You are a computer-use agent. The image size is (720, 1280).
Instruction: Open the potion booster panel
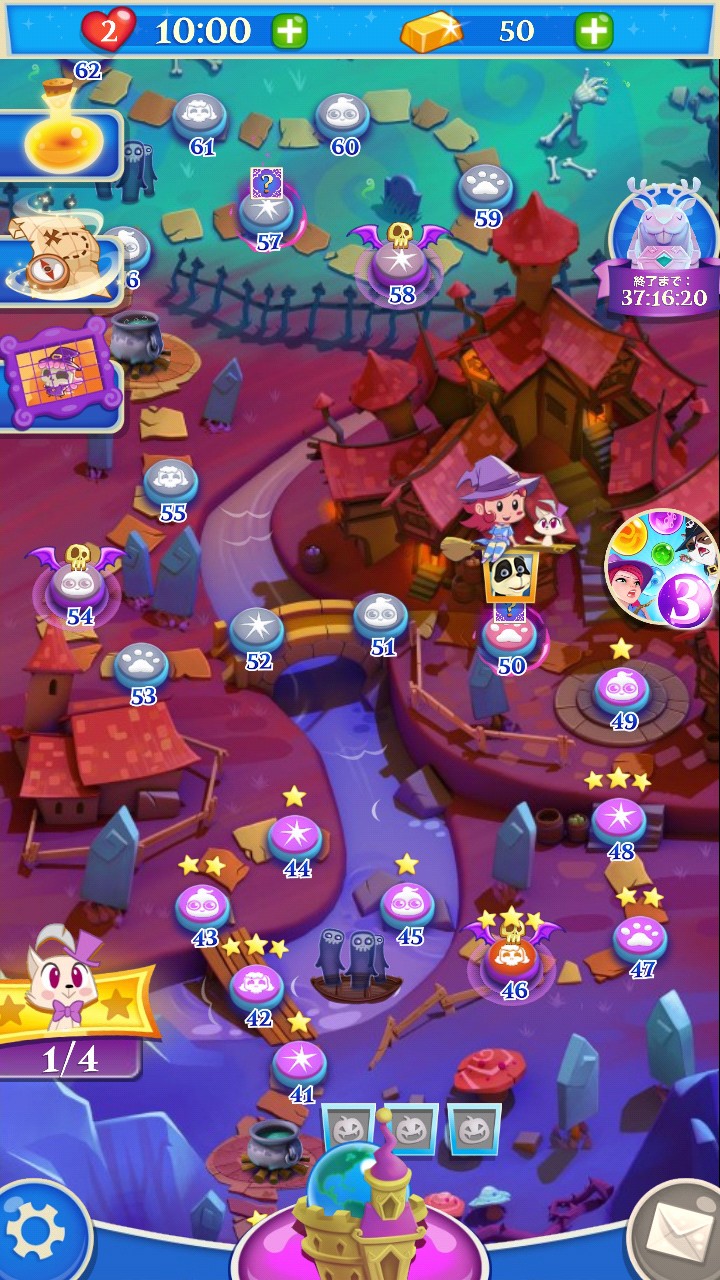(58, 142)
